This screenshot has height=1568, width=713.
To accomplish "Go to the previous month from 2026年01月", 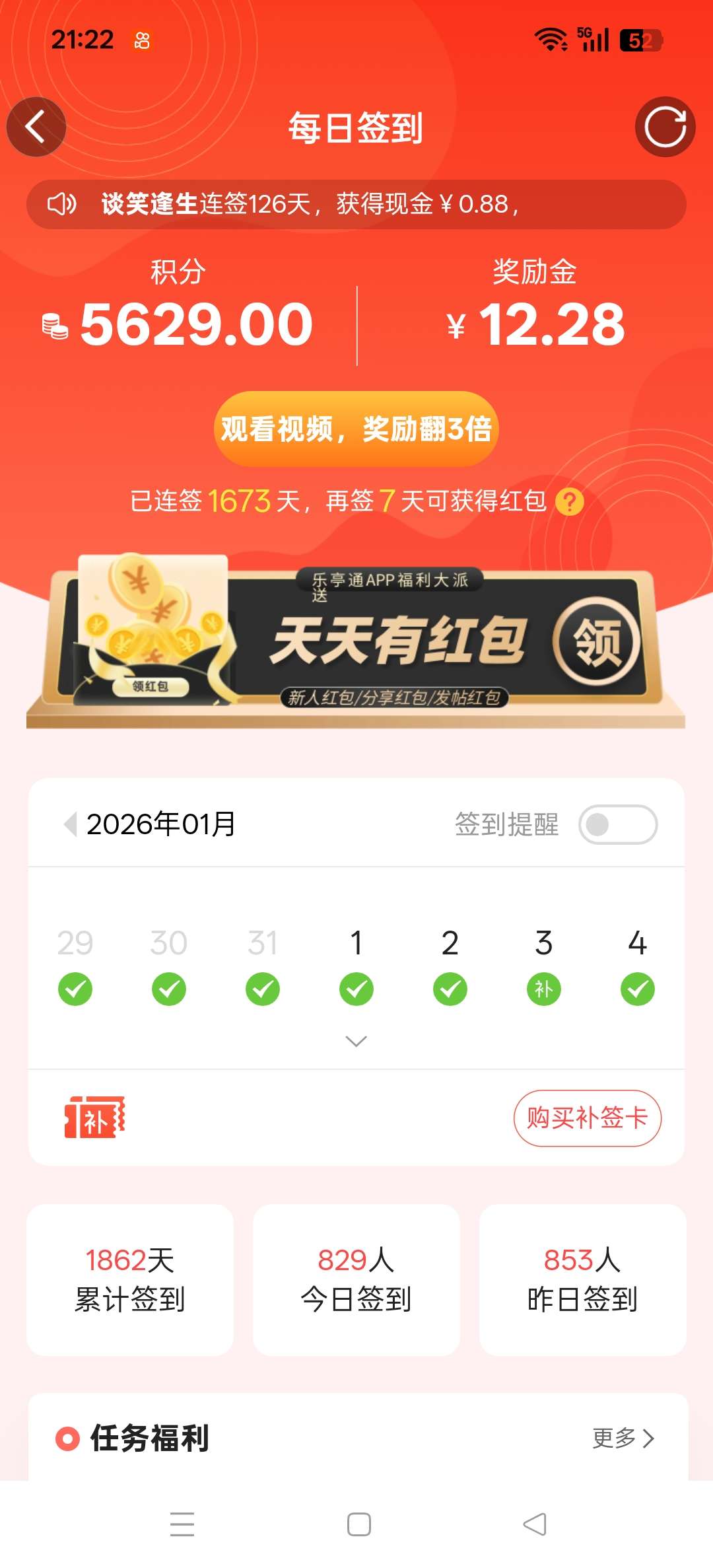I will click(70, 824).
